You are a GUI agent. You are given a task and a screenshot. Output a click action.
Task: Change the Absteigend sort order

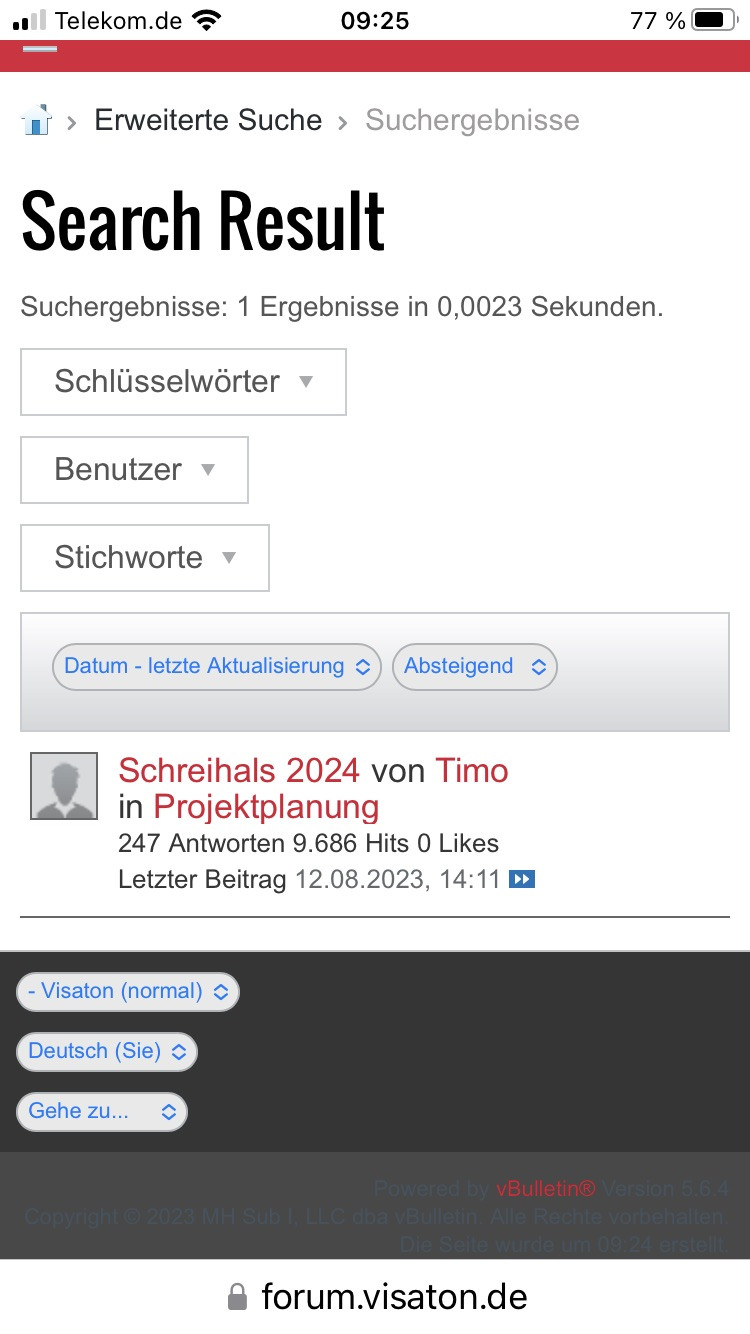click(474, 667)
